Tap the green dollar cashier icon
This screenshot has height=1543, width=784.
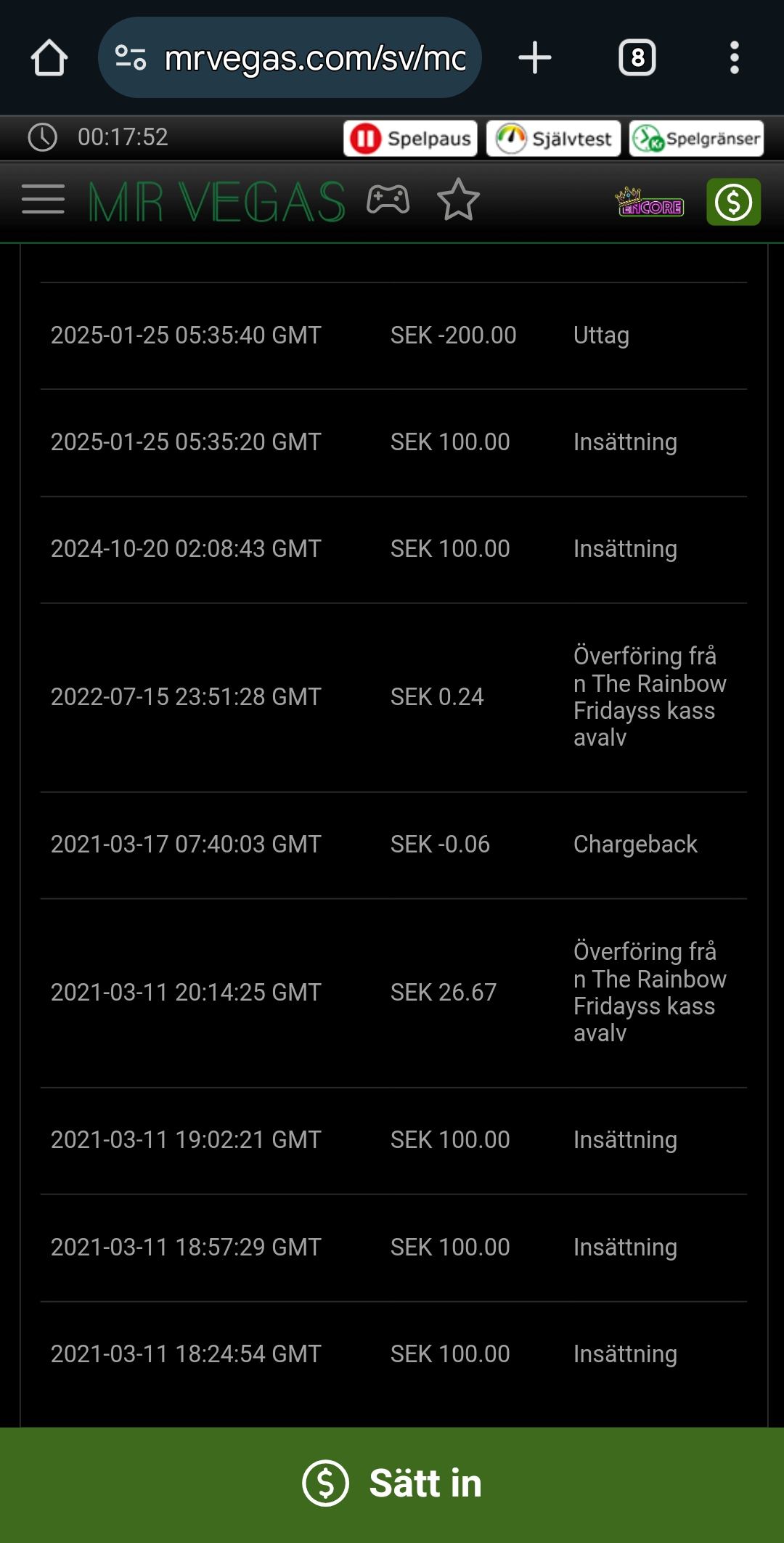(x=733, y=202)
